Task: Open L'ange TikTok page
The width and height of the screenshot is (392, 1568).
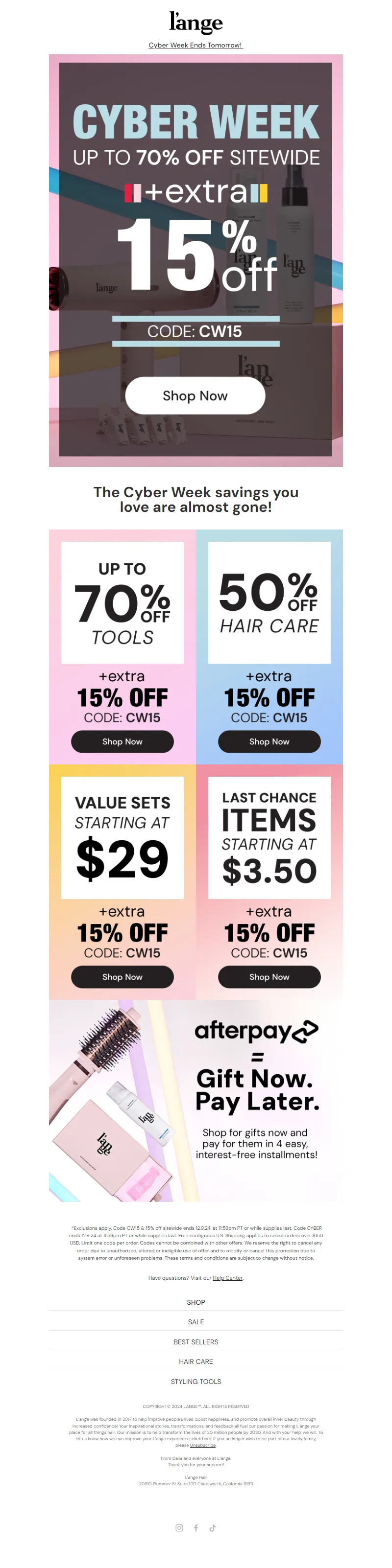Action: coord(212,1527)
